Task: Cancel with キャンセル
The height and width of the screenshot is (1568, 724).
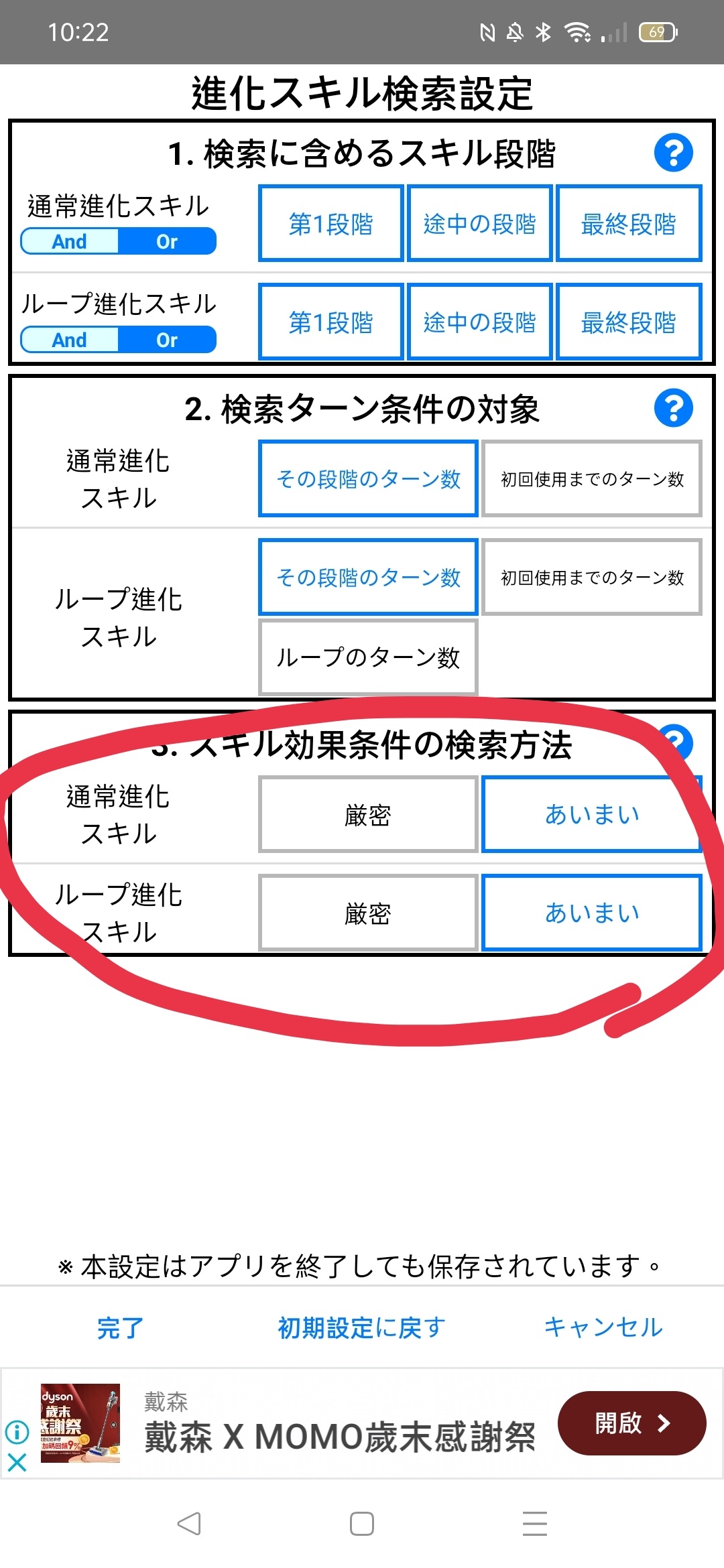Action: (x=603, y=1327)
